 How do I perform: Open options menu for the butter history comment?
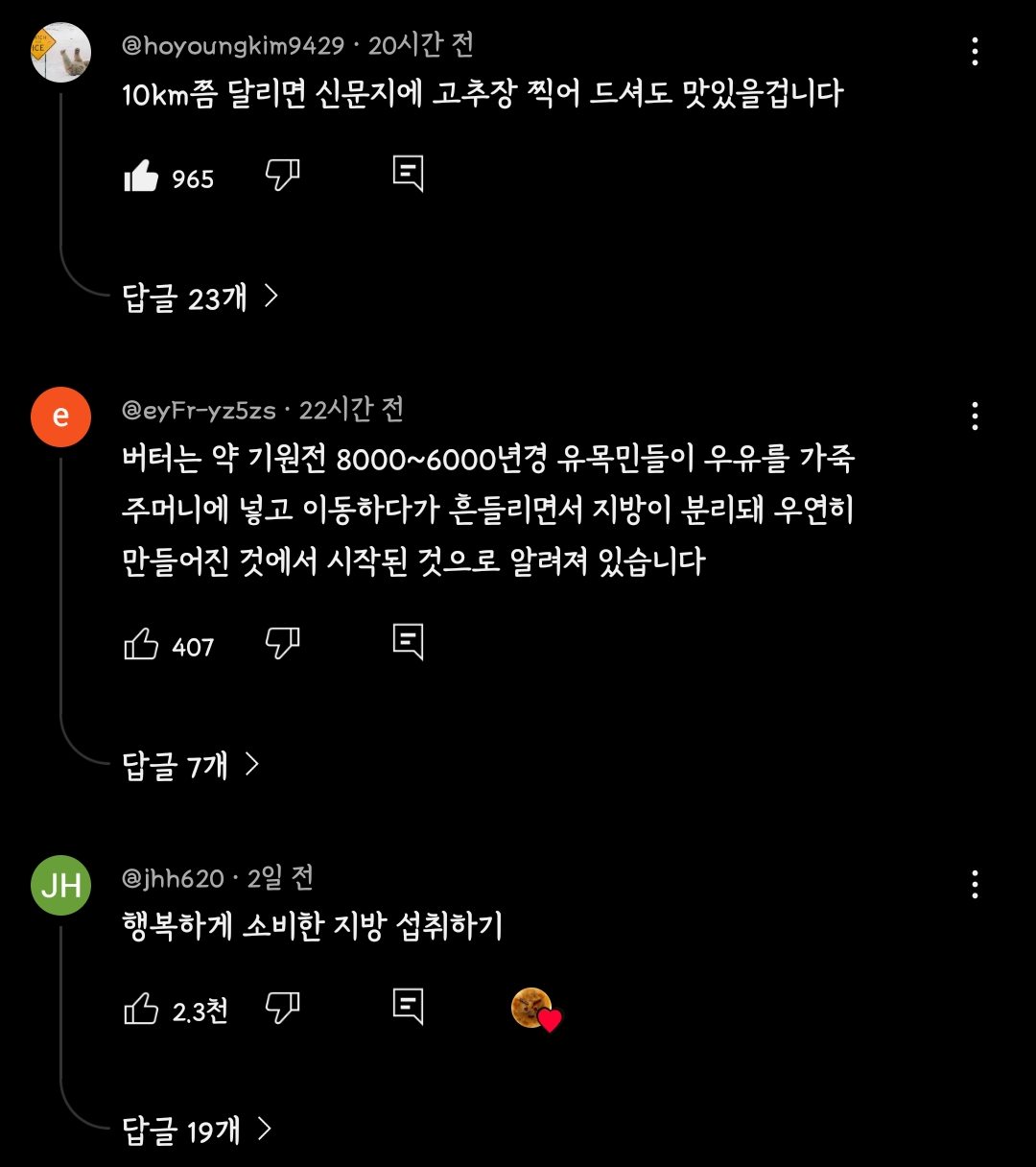point(976,417)
